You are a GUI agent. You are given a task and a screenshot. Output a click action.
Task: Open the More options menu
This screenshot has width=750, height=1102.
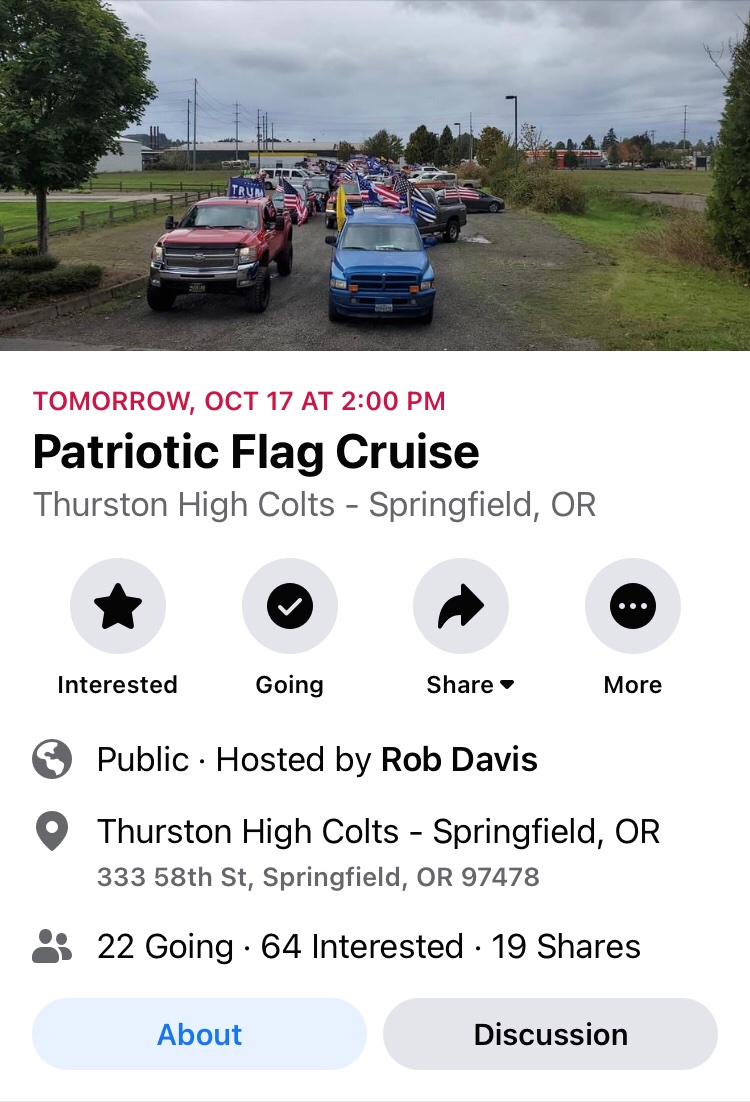(x=632, y=606)
